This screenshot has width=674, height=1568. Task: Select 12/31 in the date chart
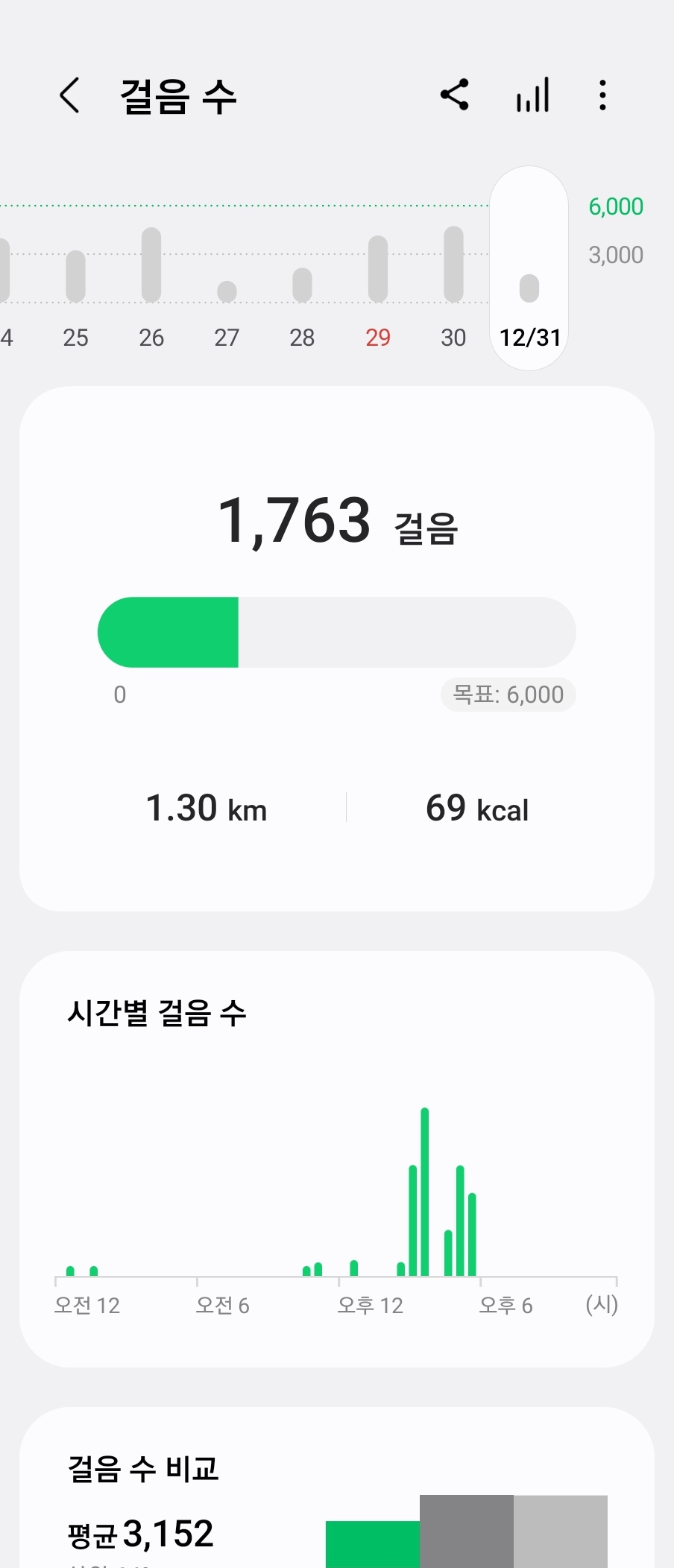pyautogui.click(x=529, y=298)
